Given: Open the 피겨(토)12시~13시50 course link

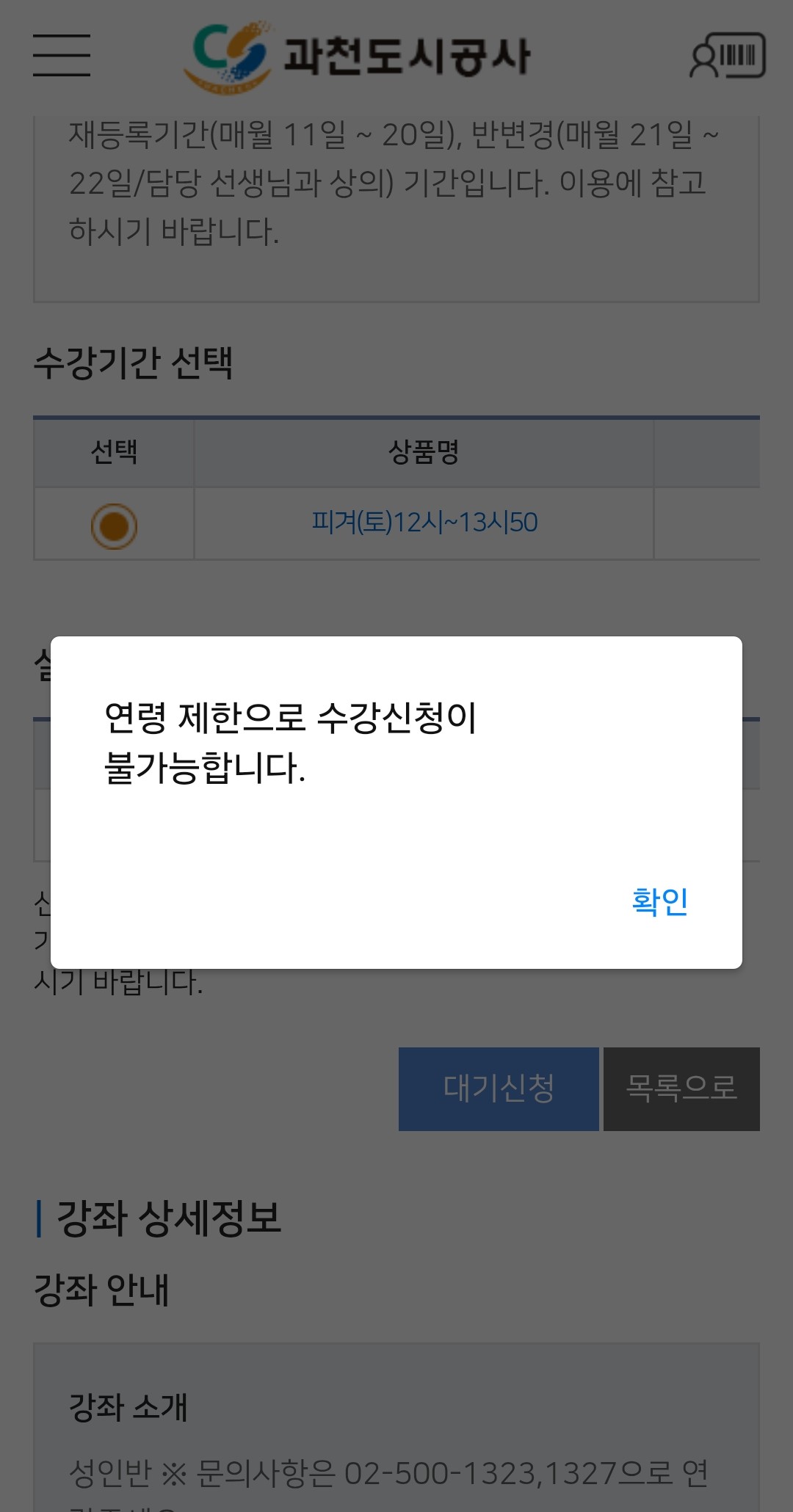Looking at the screenshot, I should tap(424, 523).
